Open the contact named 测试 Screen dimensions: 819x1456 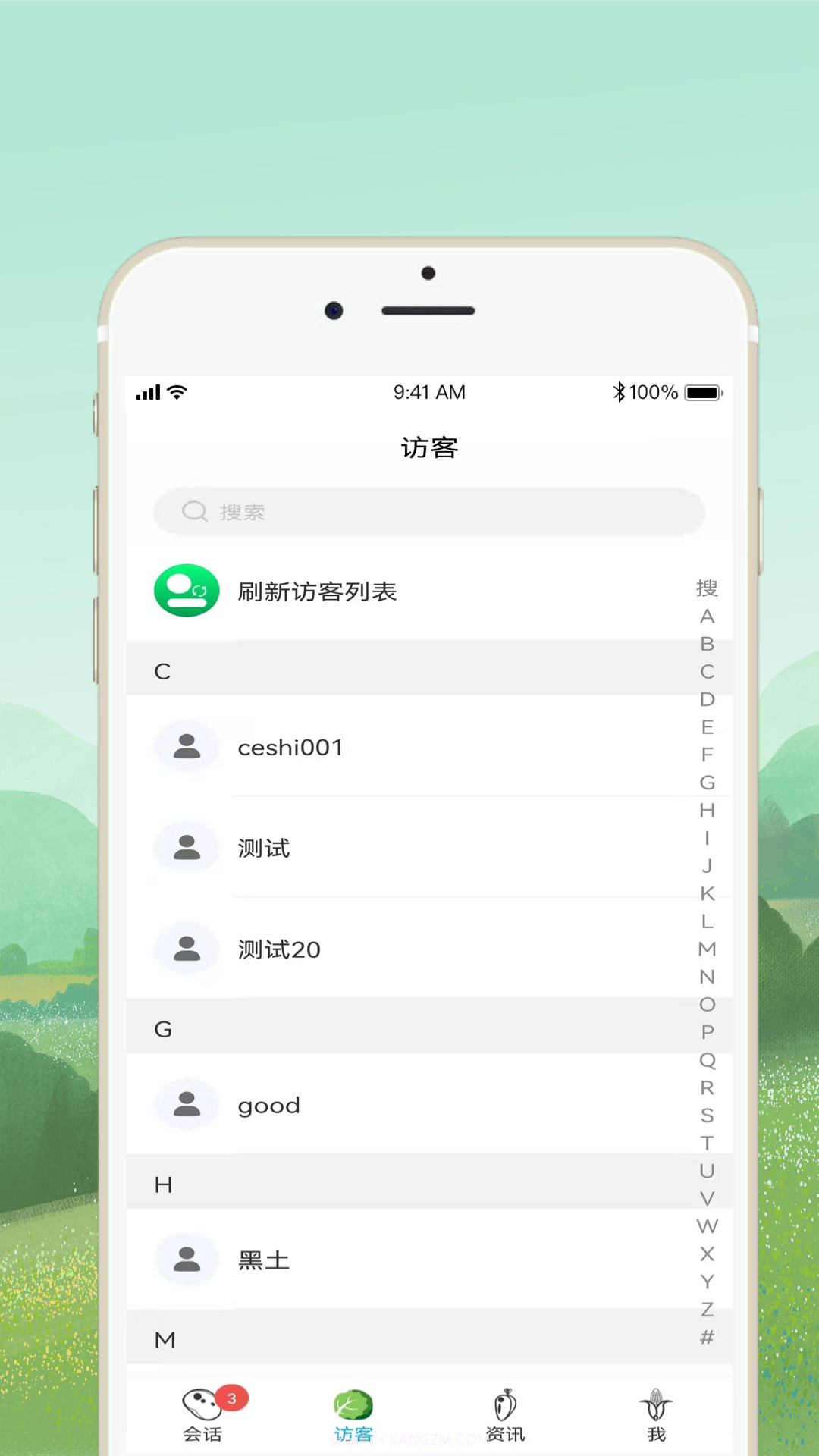(x=263, y=848)
